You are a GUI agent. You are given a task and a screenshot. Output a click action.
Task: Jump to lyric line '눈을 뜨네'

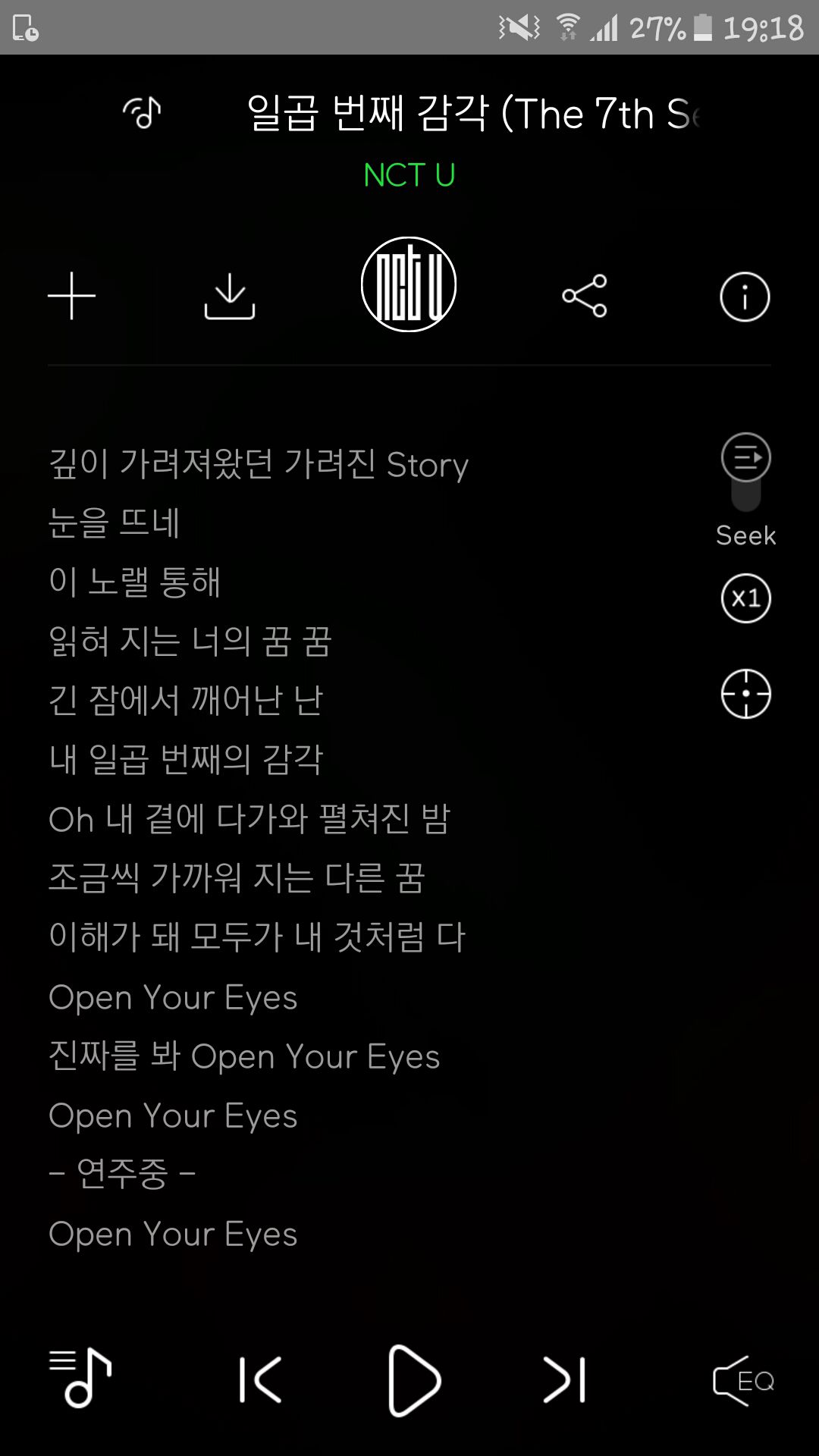114,523
